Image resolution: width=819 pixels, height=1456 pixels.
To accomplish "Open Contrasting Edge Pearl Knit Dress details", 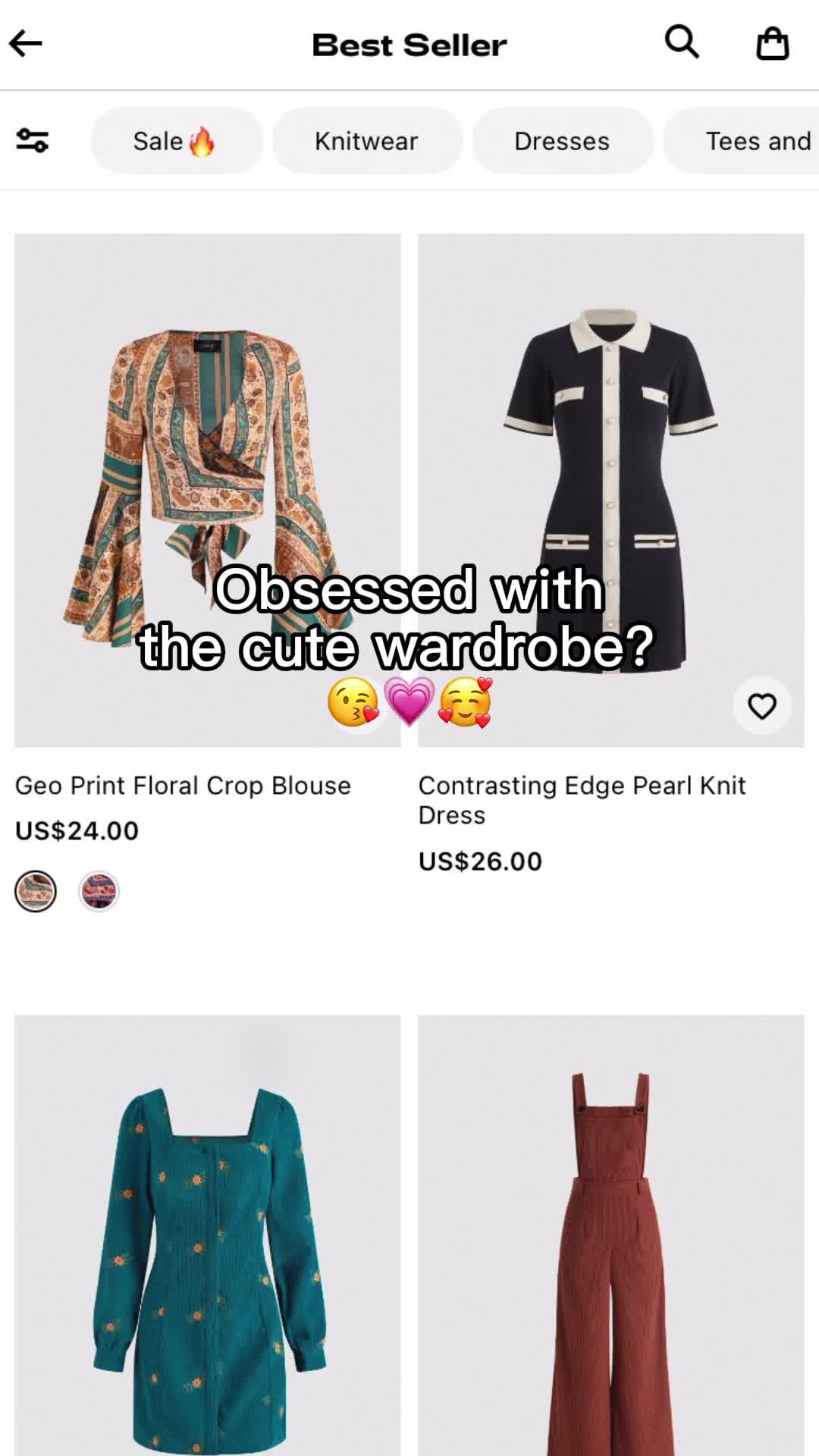I will 582,800.
